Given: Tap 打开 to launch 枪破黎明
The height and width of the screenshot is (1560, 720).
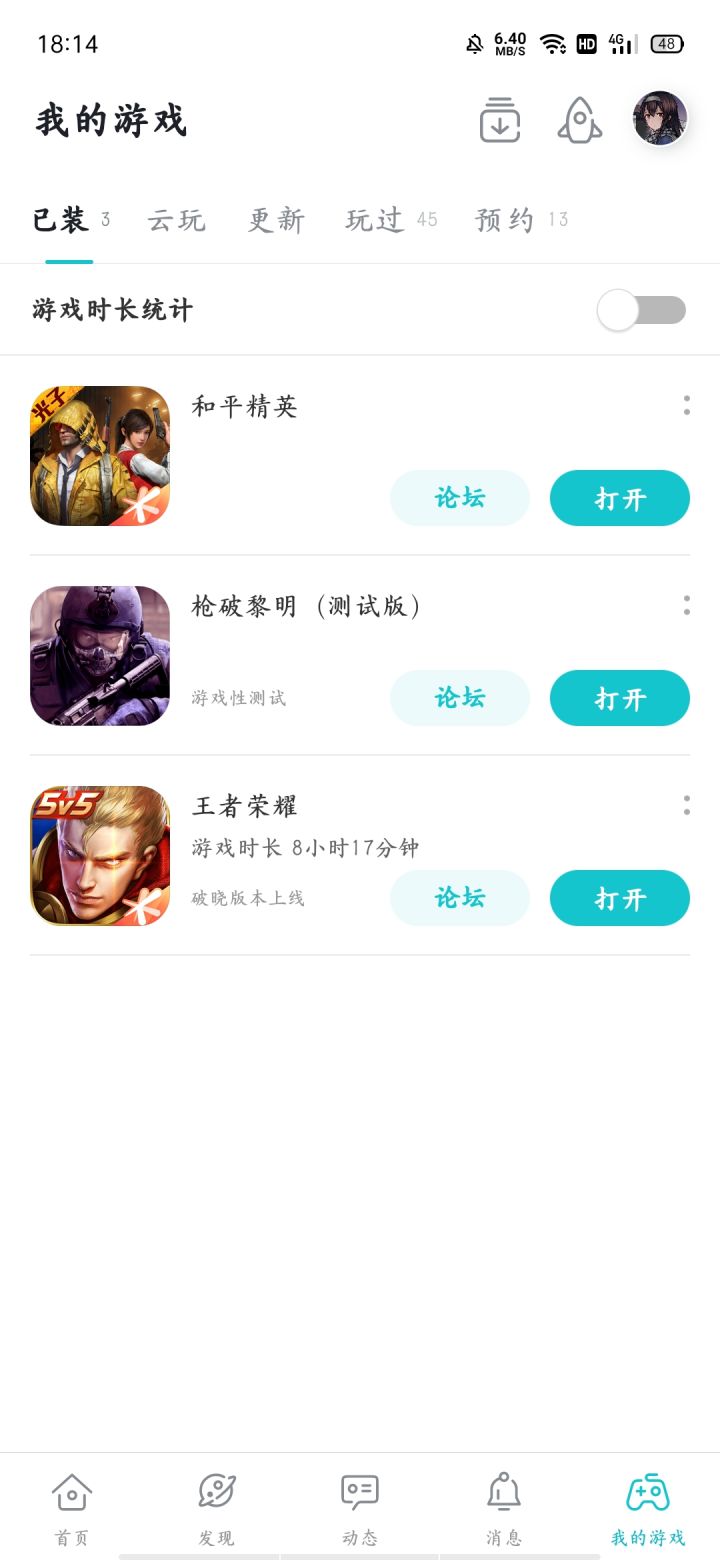Looking at the screenshot, I should point(619,698).
